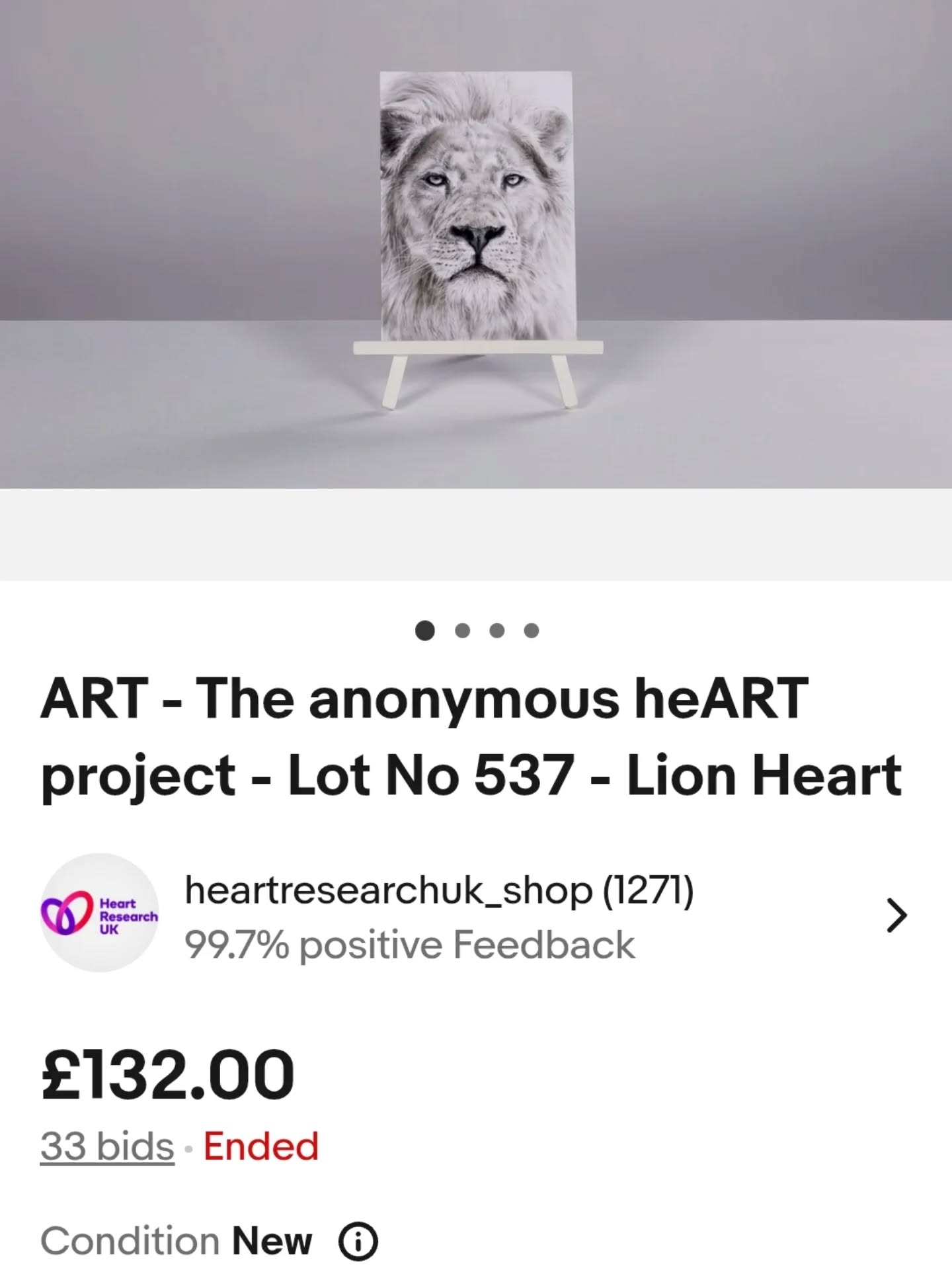Tap the image page indicator dots
This screenshot has width=952, height=1270.
pos(477,630)
